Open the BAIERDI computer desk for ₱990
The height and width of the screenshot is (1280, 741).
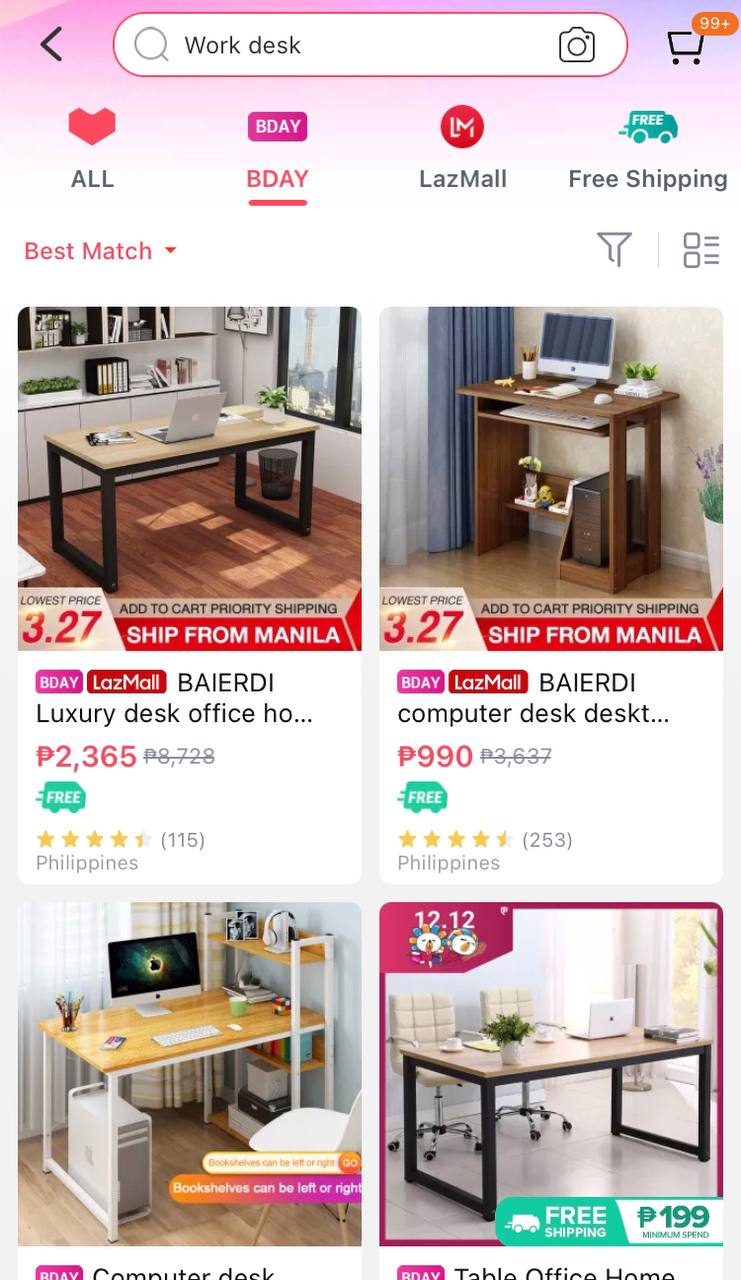[551, 595]
